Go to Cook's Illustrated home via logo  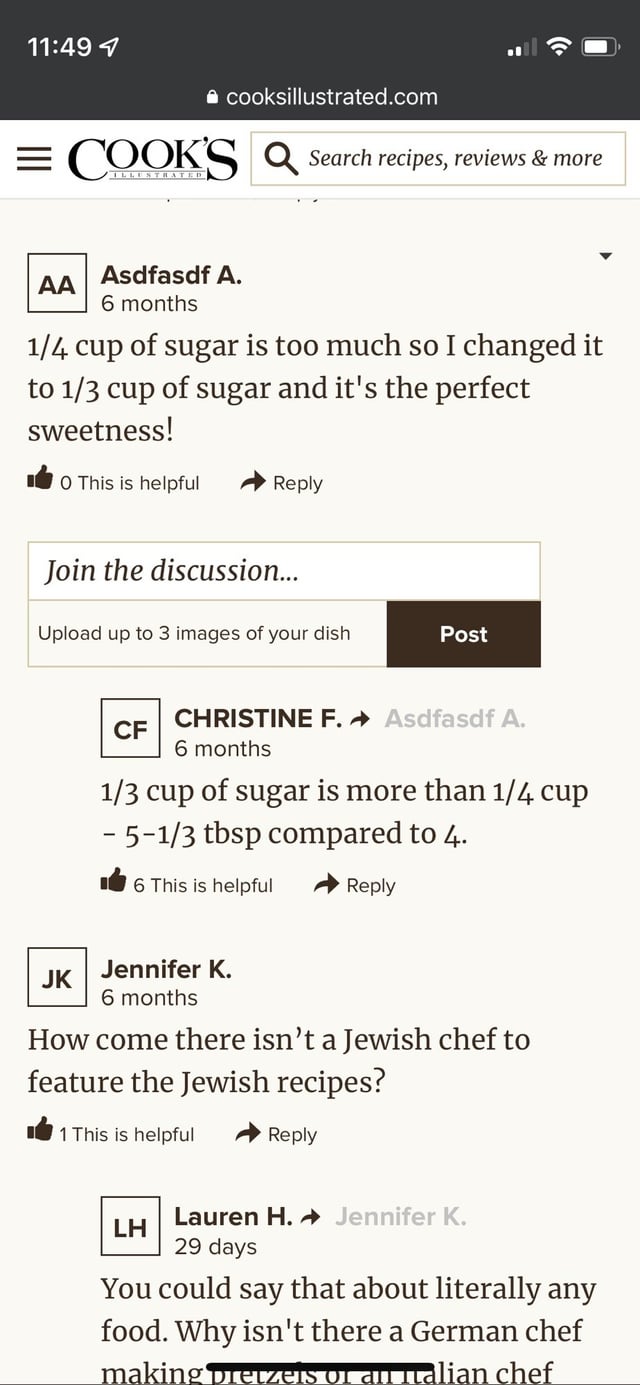point(152,160)
